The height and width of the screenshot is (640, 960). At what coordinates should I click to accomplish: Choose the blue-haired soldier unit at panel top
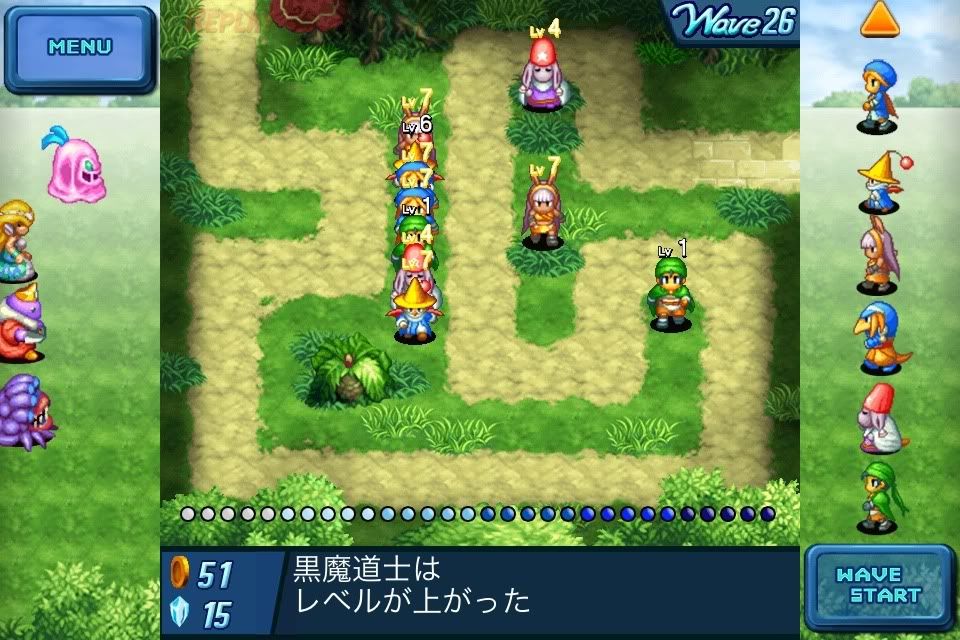click(879, 97)
